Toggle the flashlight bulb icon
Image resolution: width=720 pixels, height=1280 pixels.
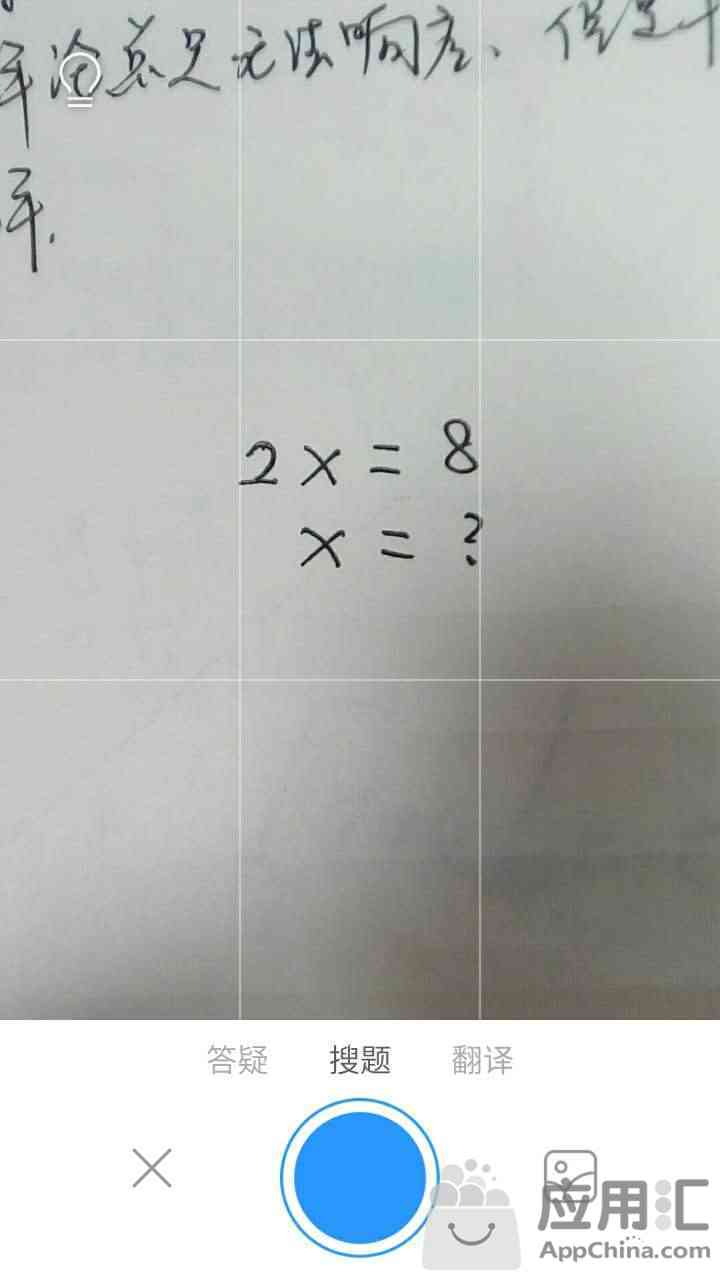point(79,80)
